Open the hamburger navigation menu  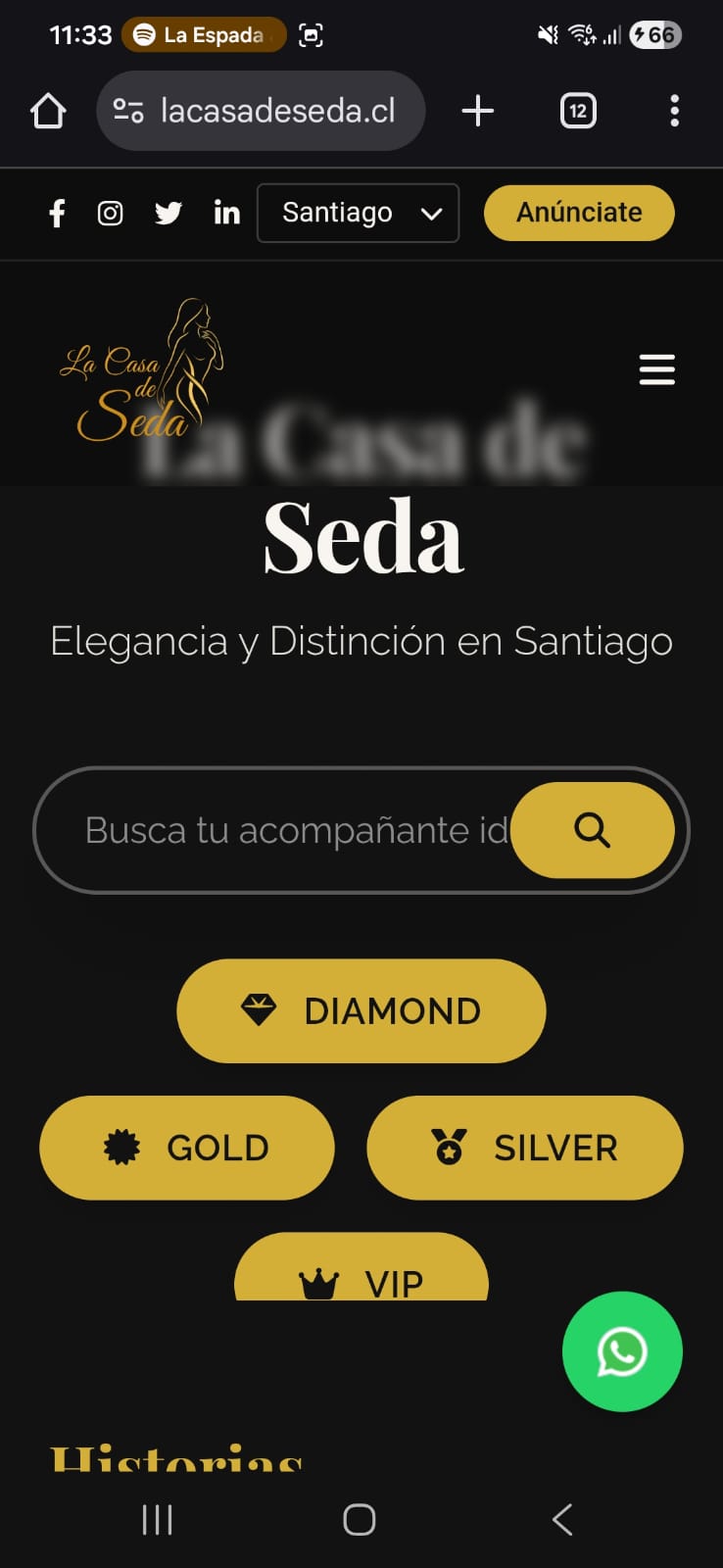pyautogui.click(x=656, y=369)
